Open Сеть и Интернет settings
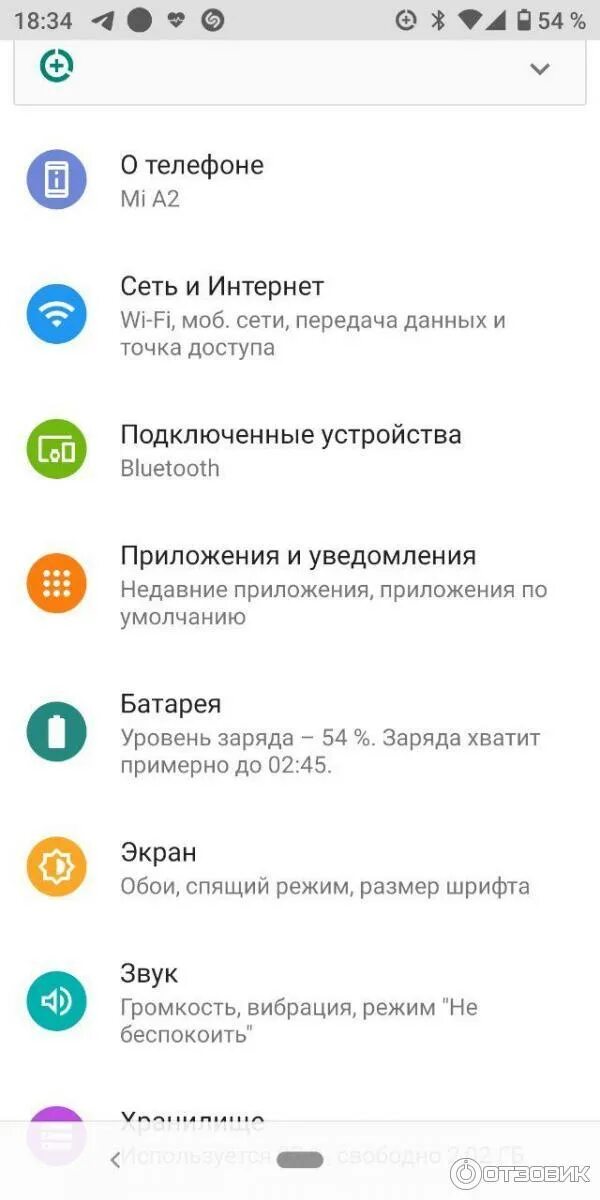Image resolution: width=600 pixels, height=1200 pixels. point(300,315)
